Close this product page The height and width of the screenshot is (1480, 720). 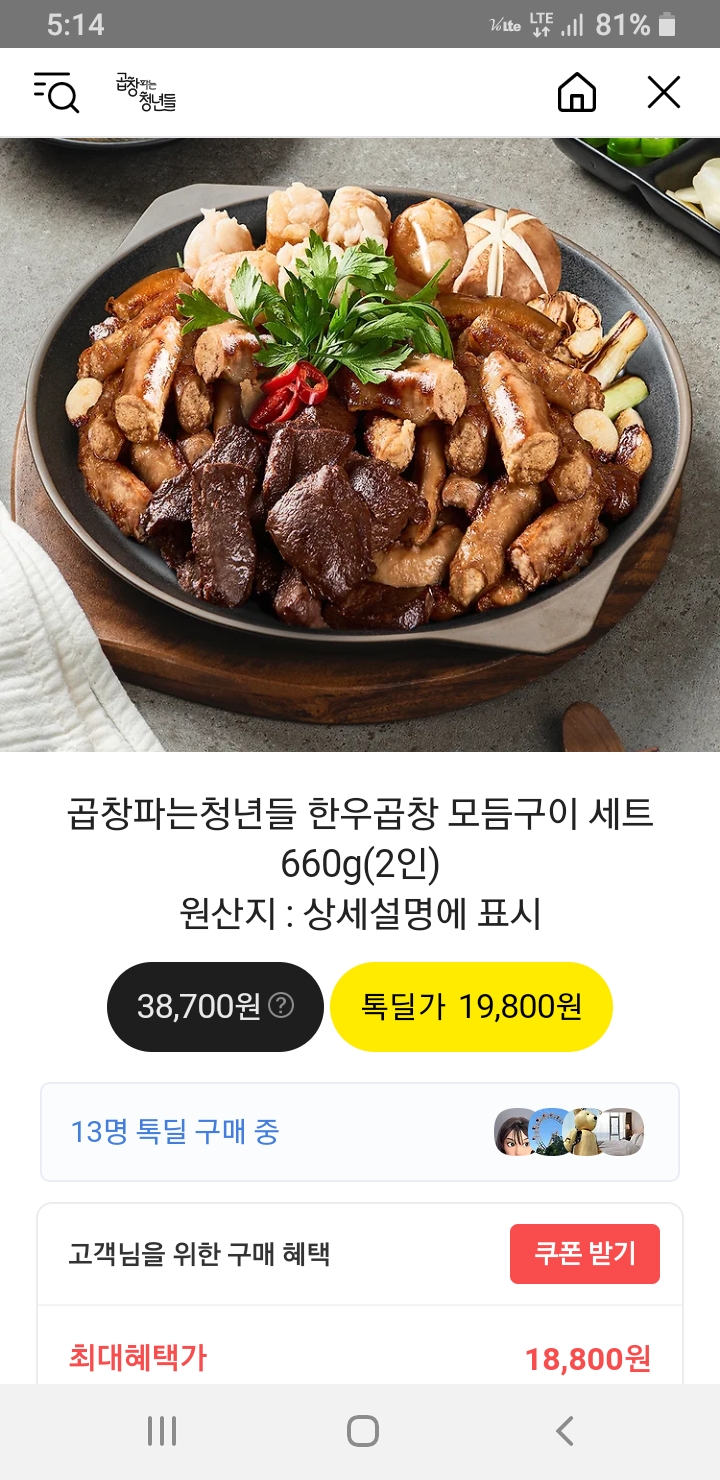point(663,92)
